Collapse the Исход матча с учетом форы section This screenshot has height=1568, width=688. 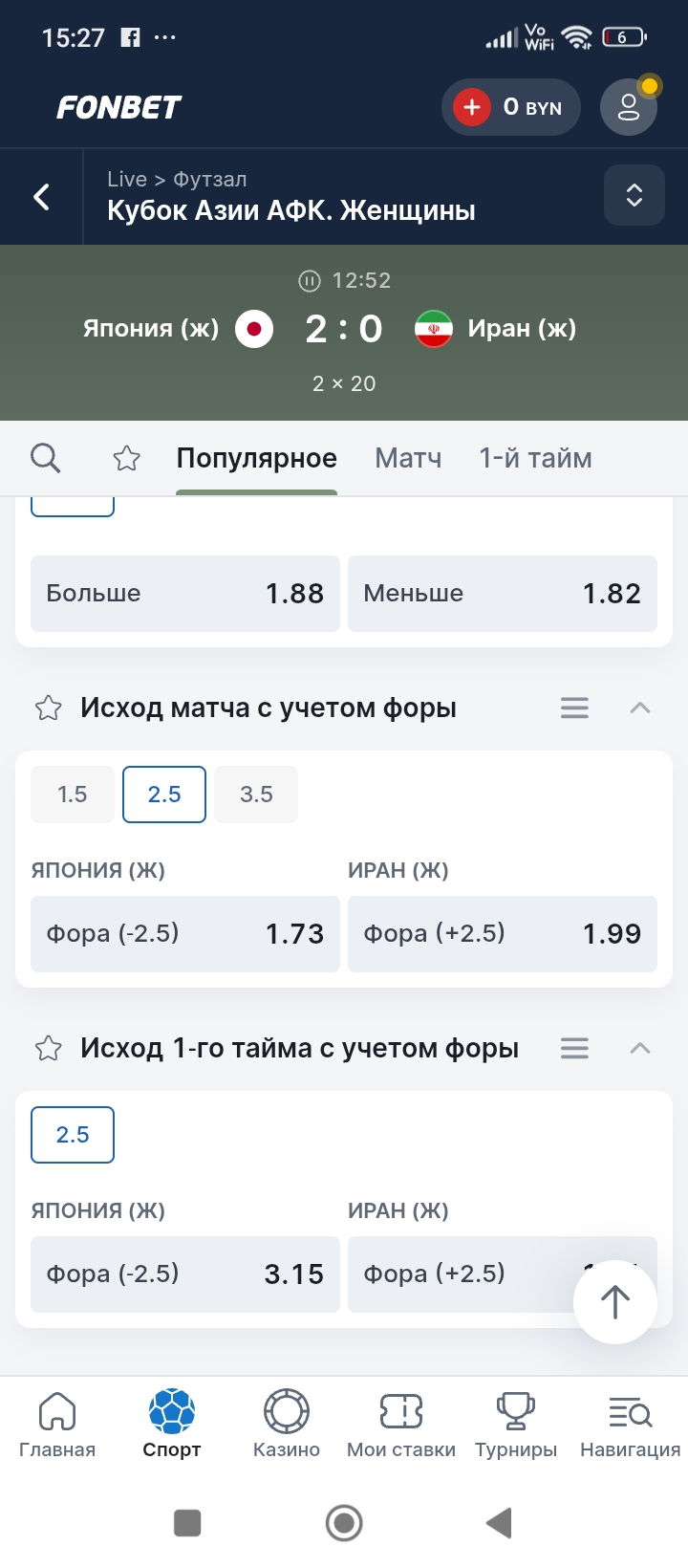[640, 708]
